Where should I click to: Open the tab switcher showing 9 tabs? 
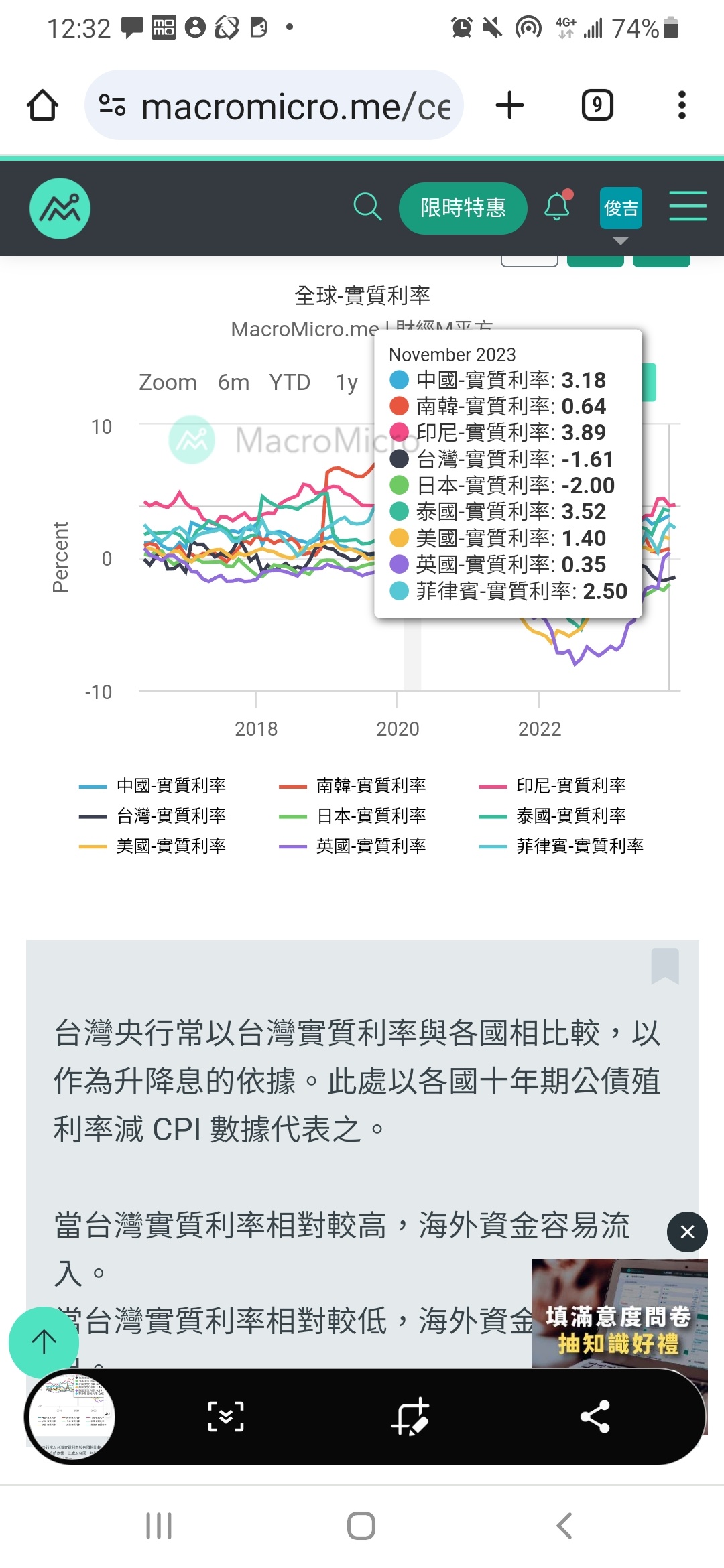tap(597, 105)
